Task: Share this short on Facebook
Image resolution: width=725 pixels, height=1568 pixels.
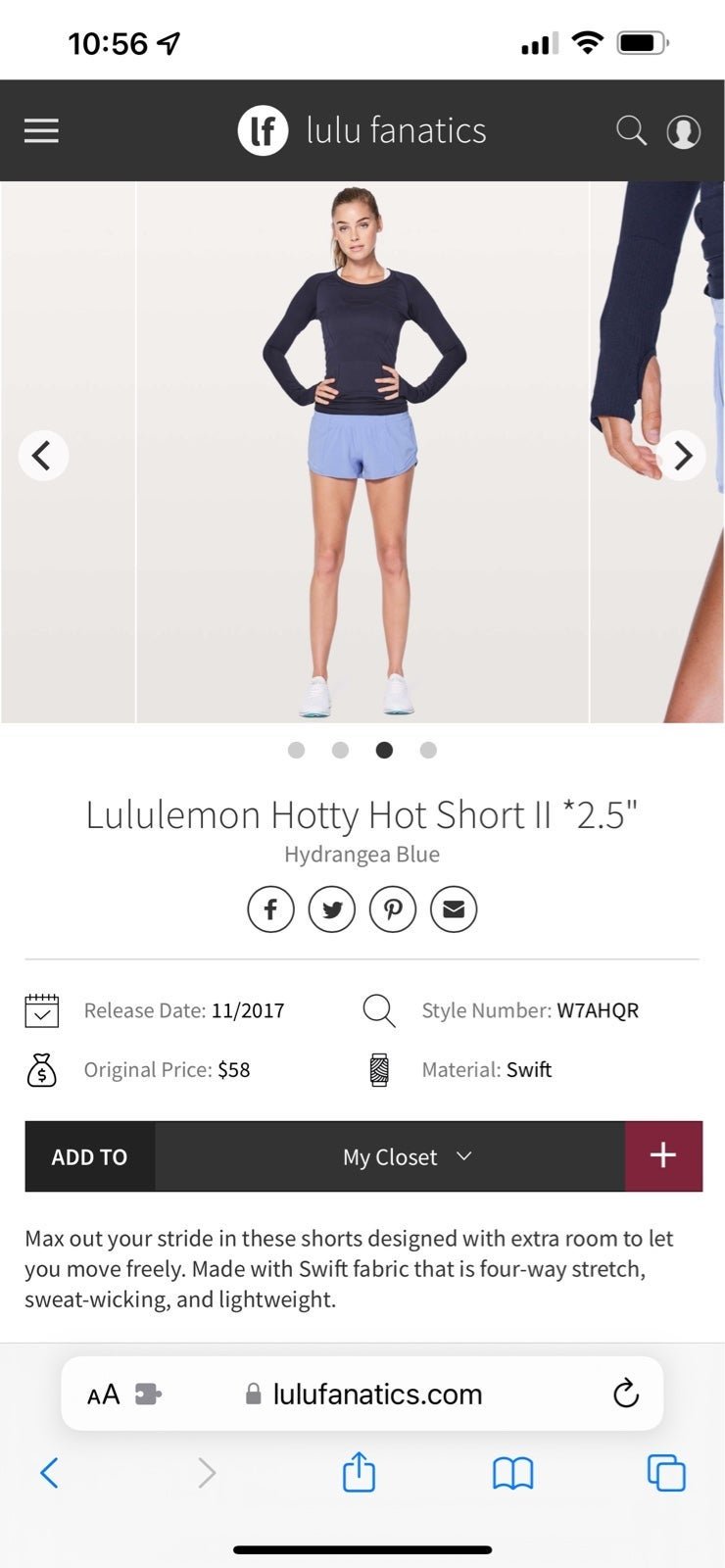Action: coord(270,909)
